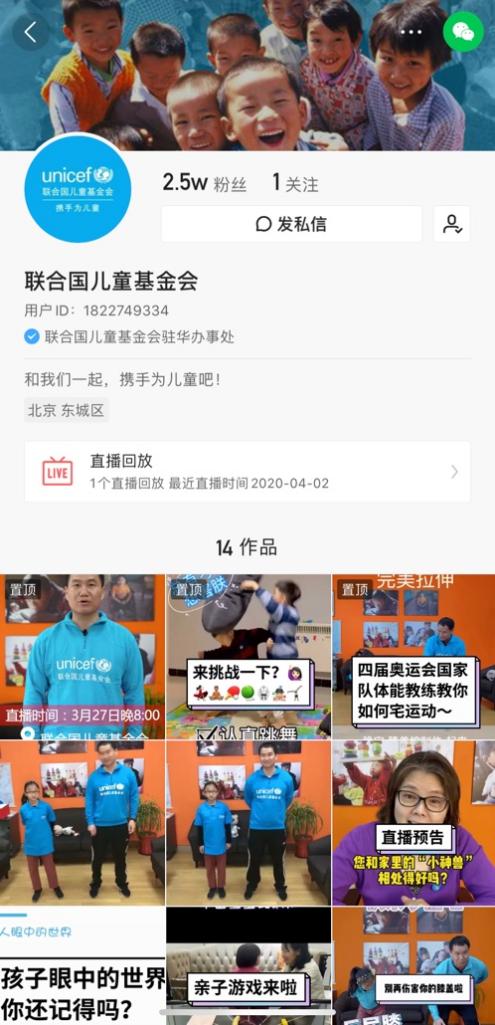
Task: Open the three-dot more options menu
Action: tap(411, 32)
